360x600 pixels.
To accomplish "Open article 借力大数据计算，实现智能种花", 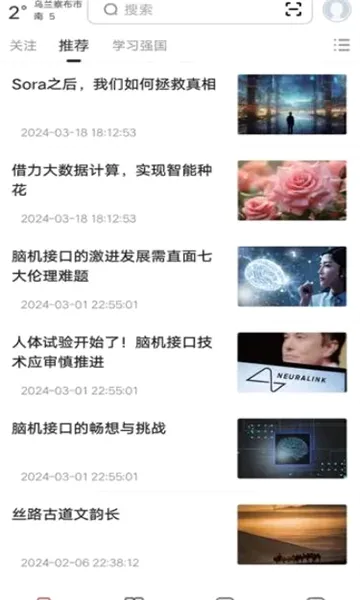I will (x=179, y=191).
